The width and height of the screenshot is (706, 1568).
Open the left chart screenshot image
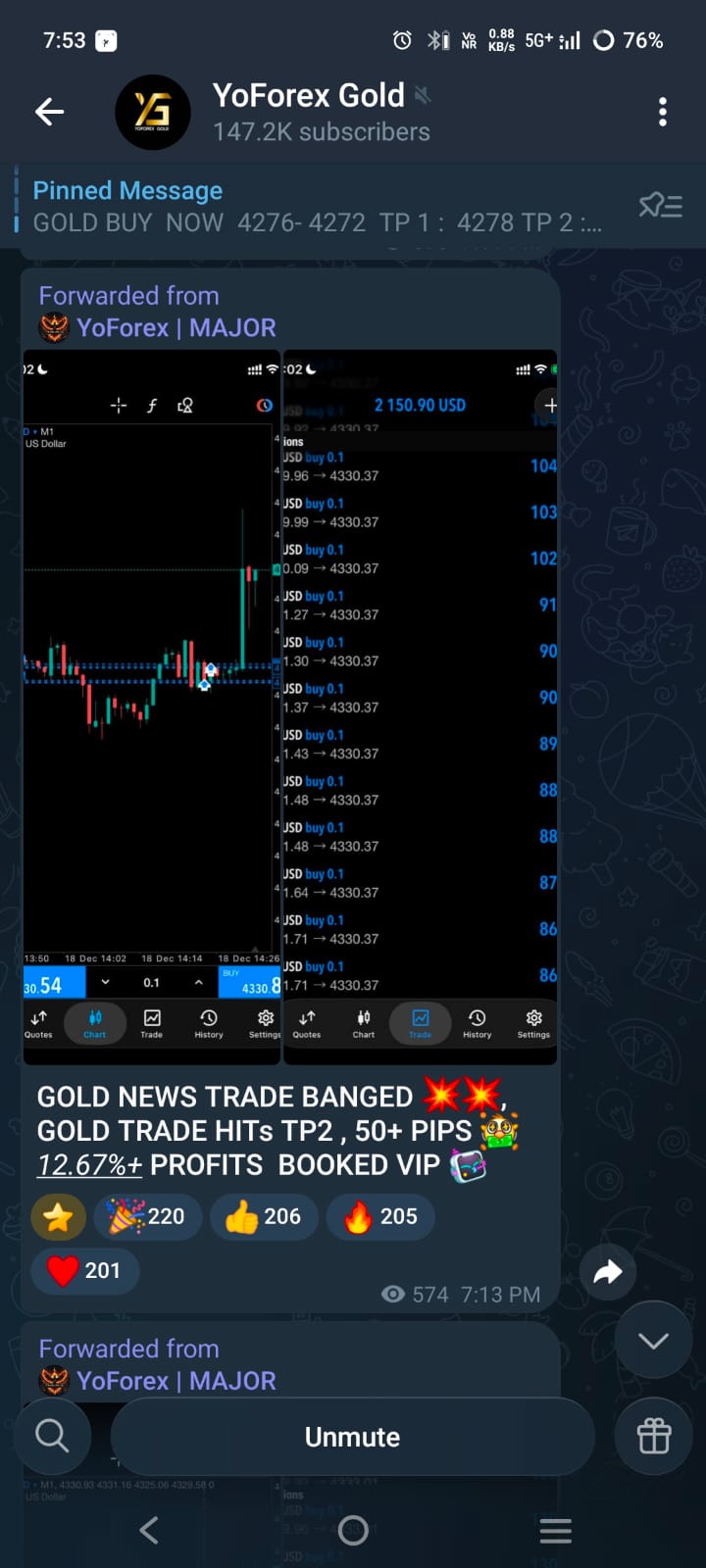pyautogui.click(x=152, y=706)
